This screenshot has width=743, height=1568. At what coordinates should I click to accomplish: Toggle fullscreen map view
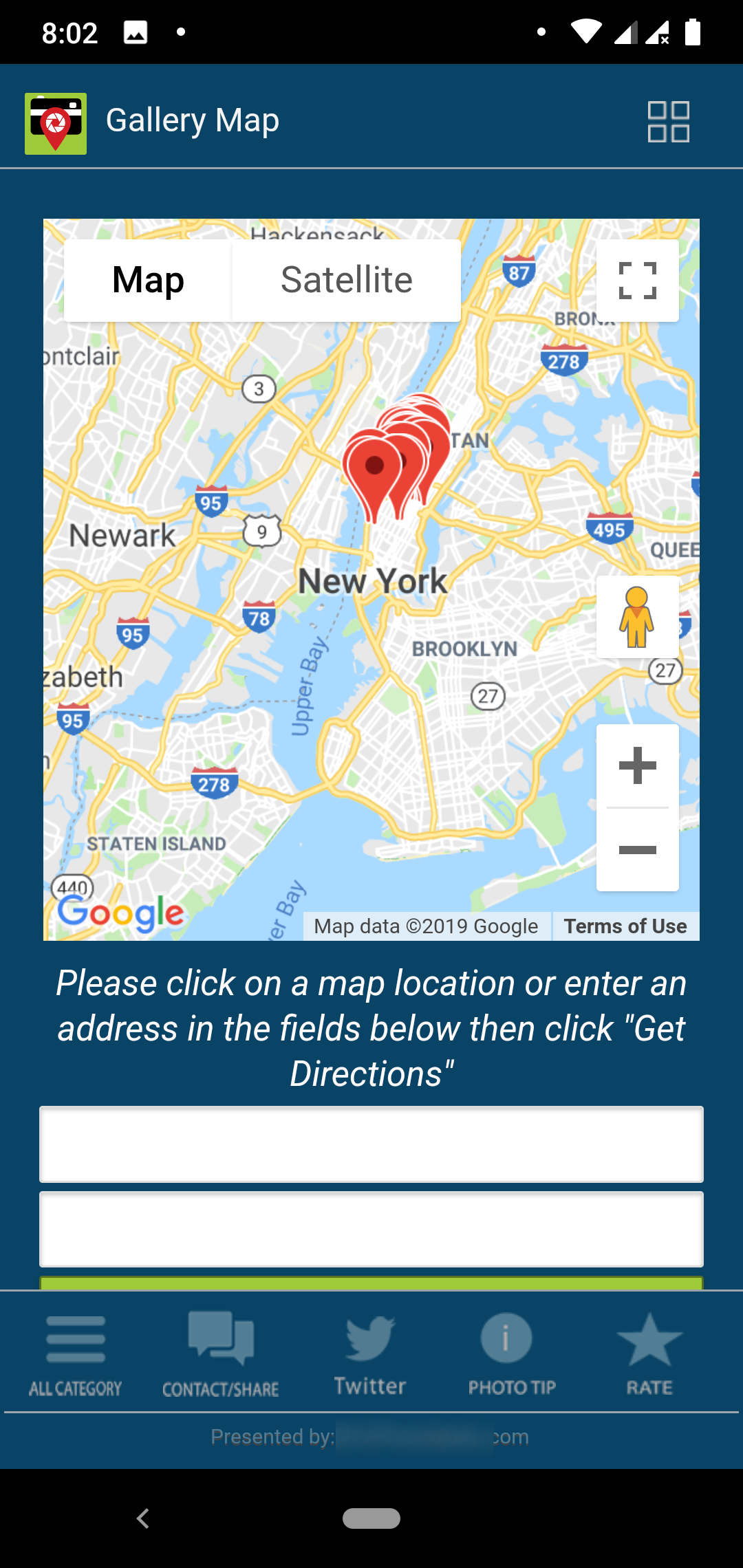coord(637,281)
